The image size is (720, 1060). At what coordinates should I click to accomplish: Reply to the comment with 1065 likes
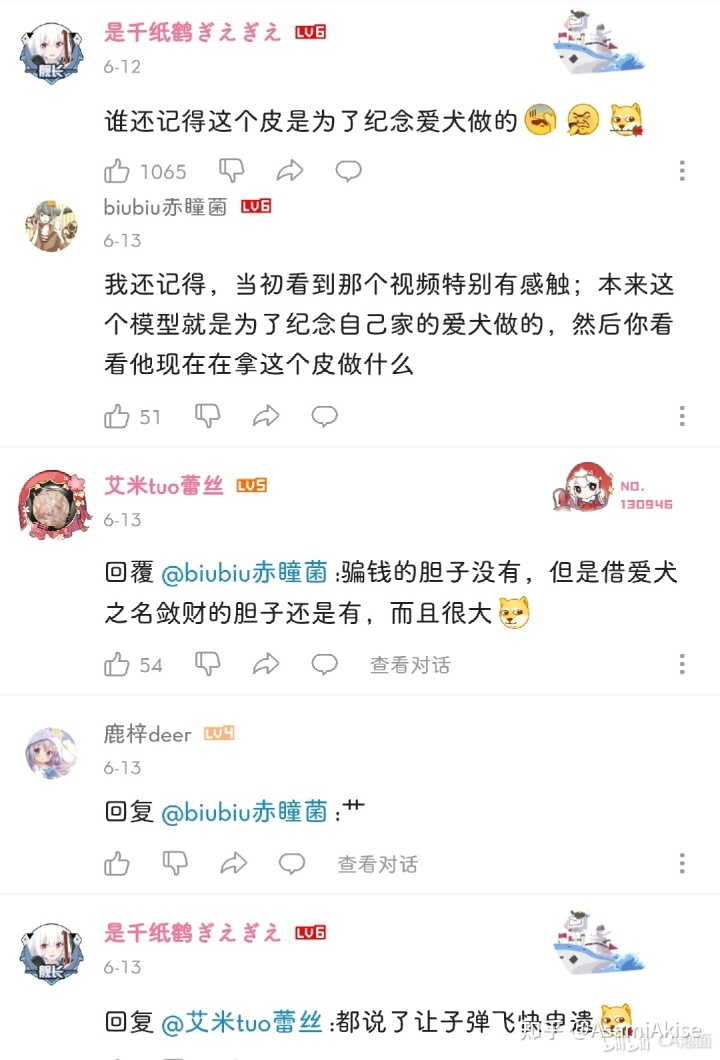(x=348, y=171)
